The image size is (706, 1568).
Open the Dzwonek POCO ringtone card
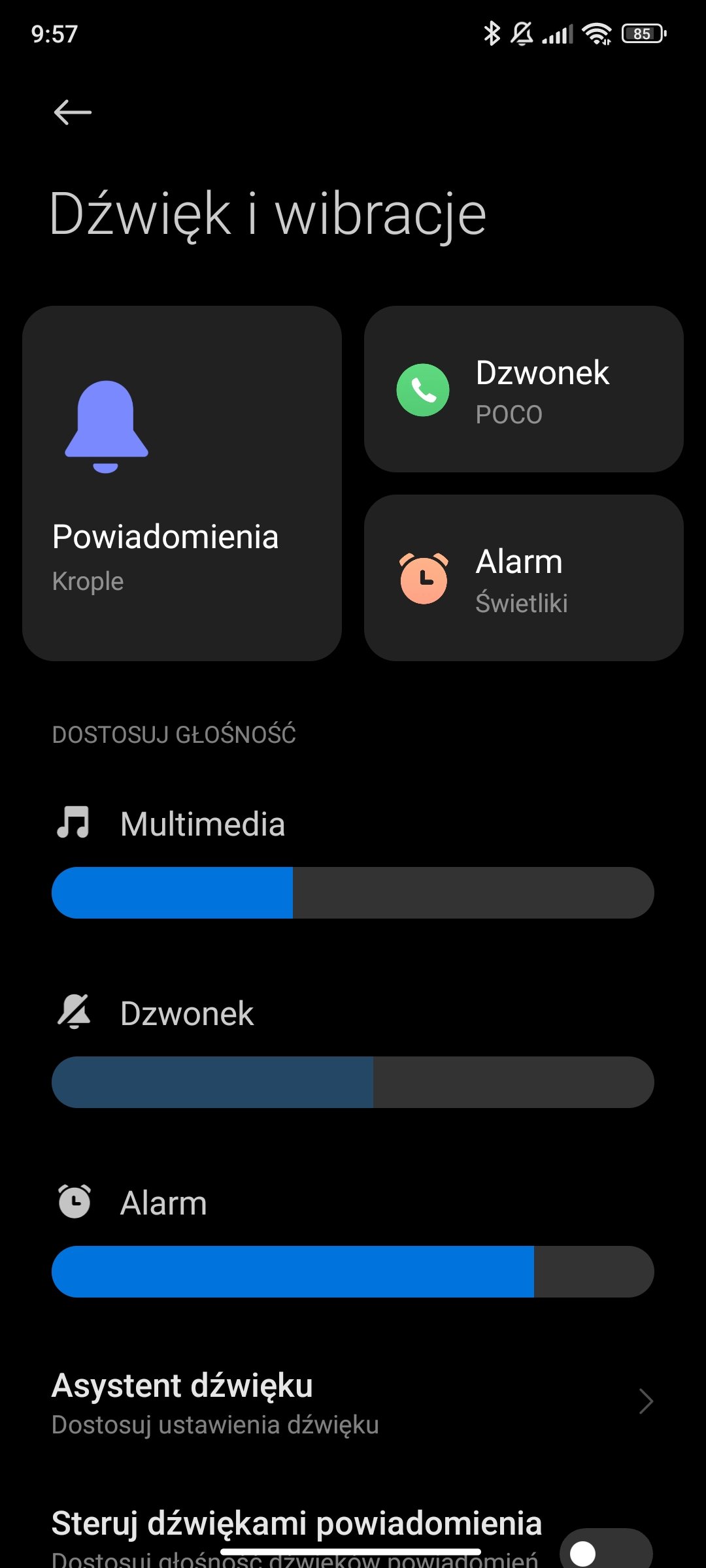pyautogui.click(x=524, y=389)
